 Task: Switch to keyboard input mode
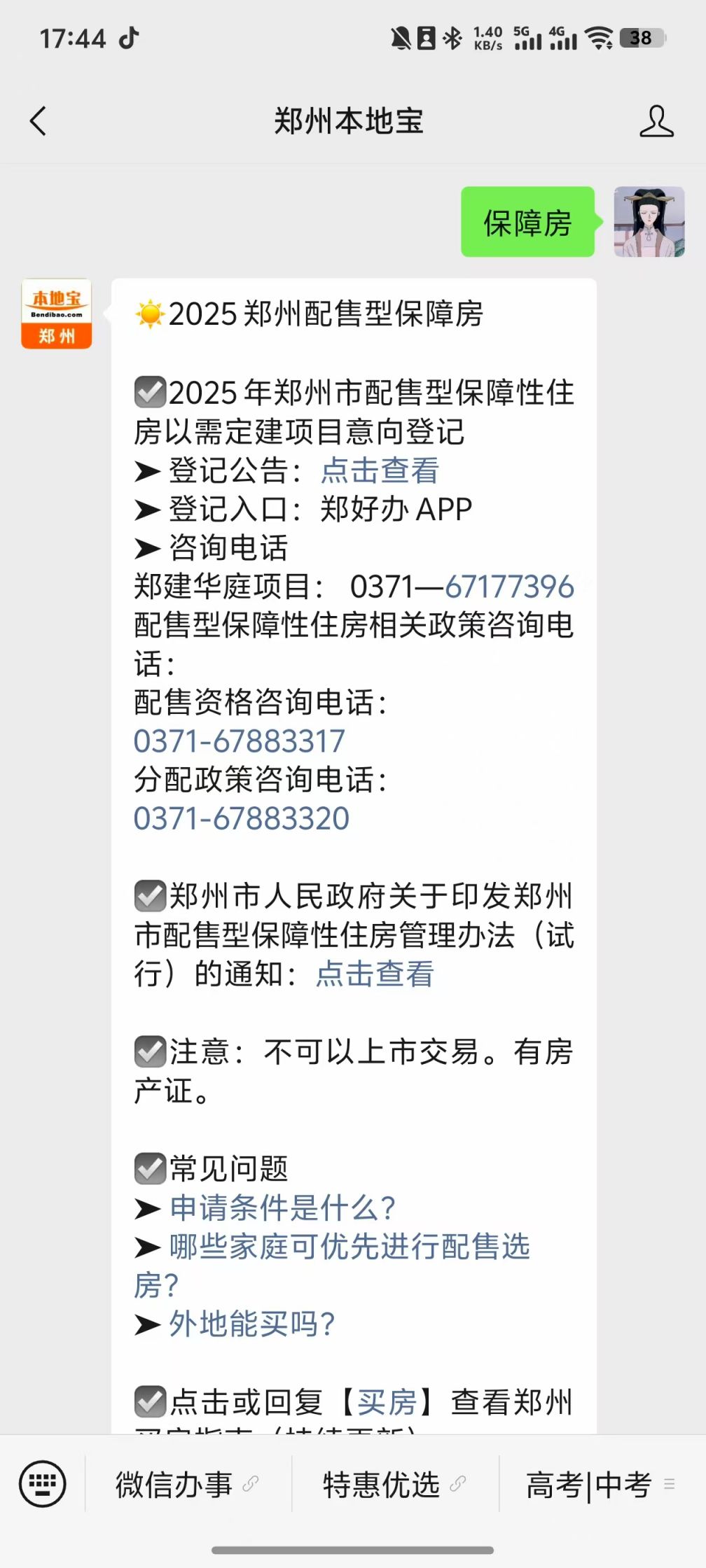(x=43, y=1484)
